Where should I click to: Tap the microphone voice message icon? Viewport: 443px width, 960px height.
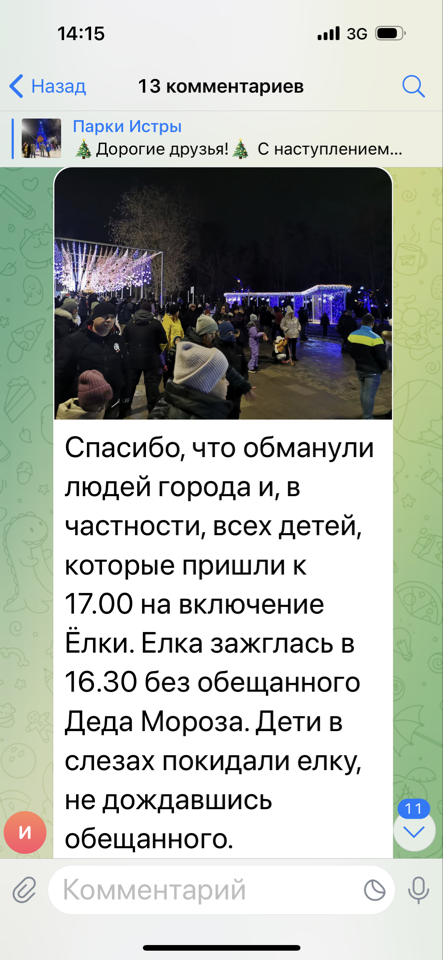[x=419, y=890]
